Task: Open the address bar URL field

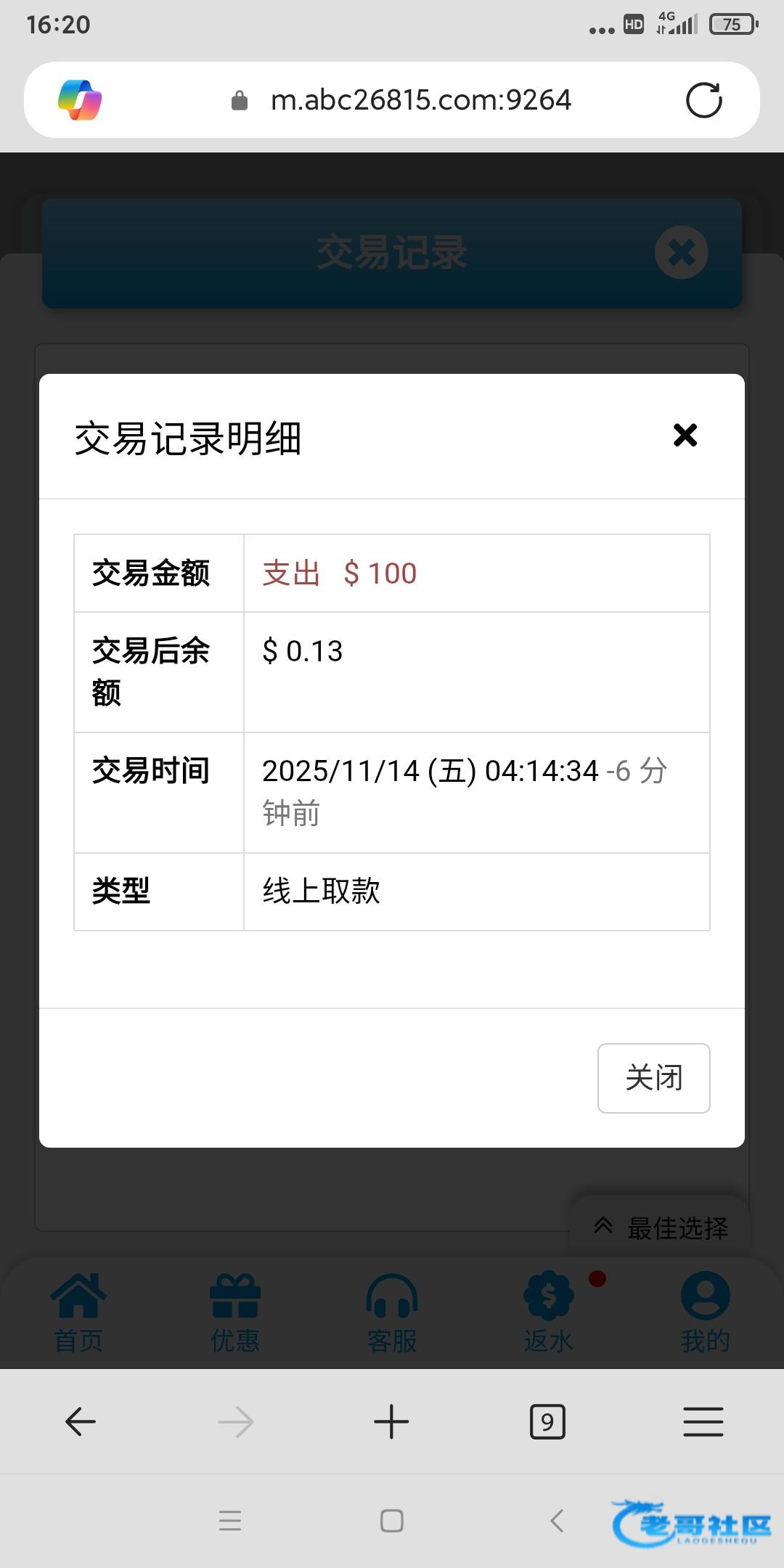Action: tap(421, 100)
